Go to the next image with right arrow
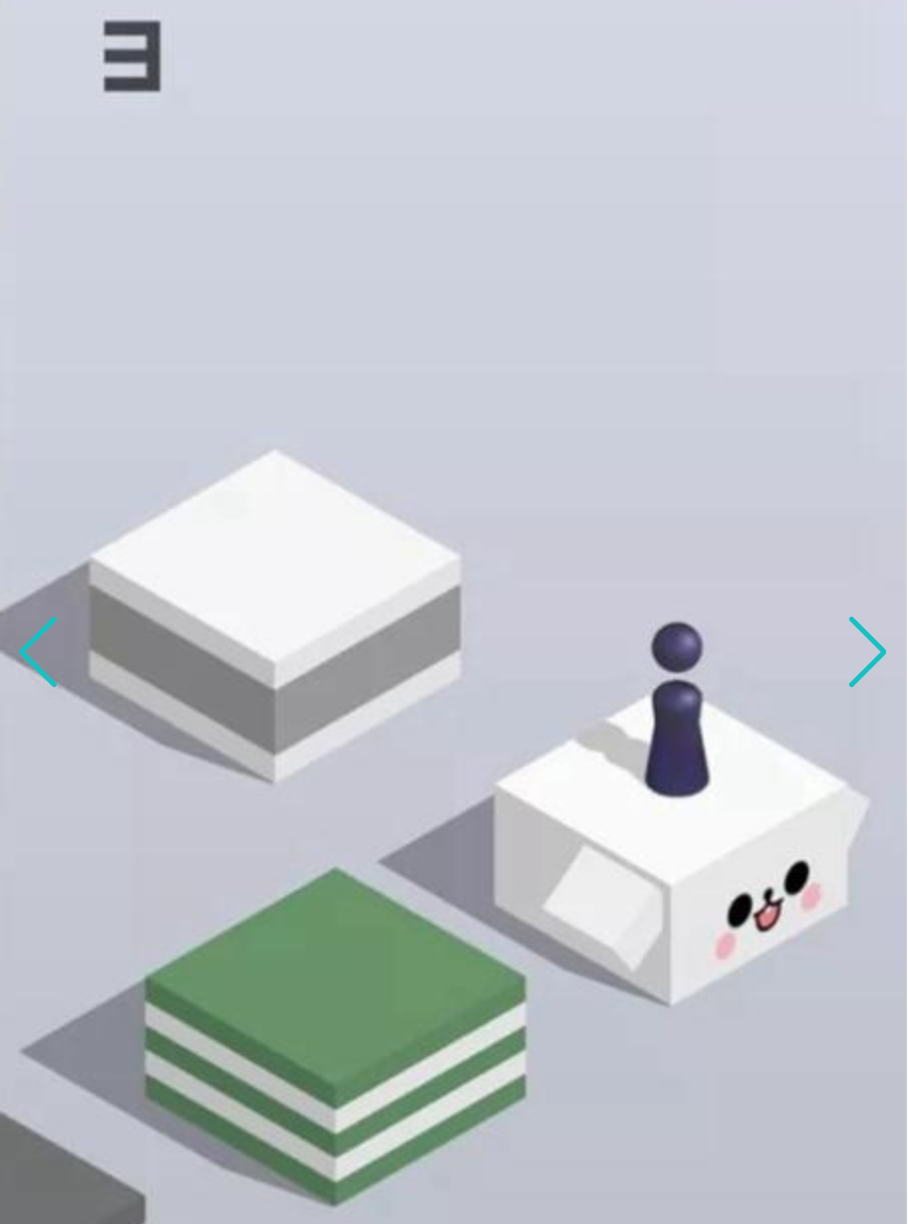908x1224 pixels. point(867,652)
